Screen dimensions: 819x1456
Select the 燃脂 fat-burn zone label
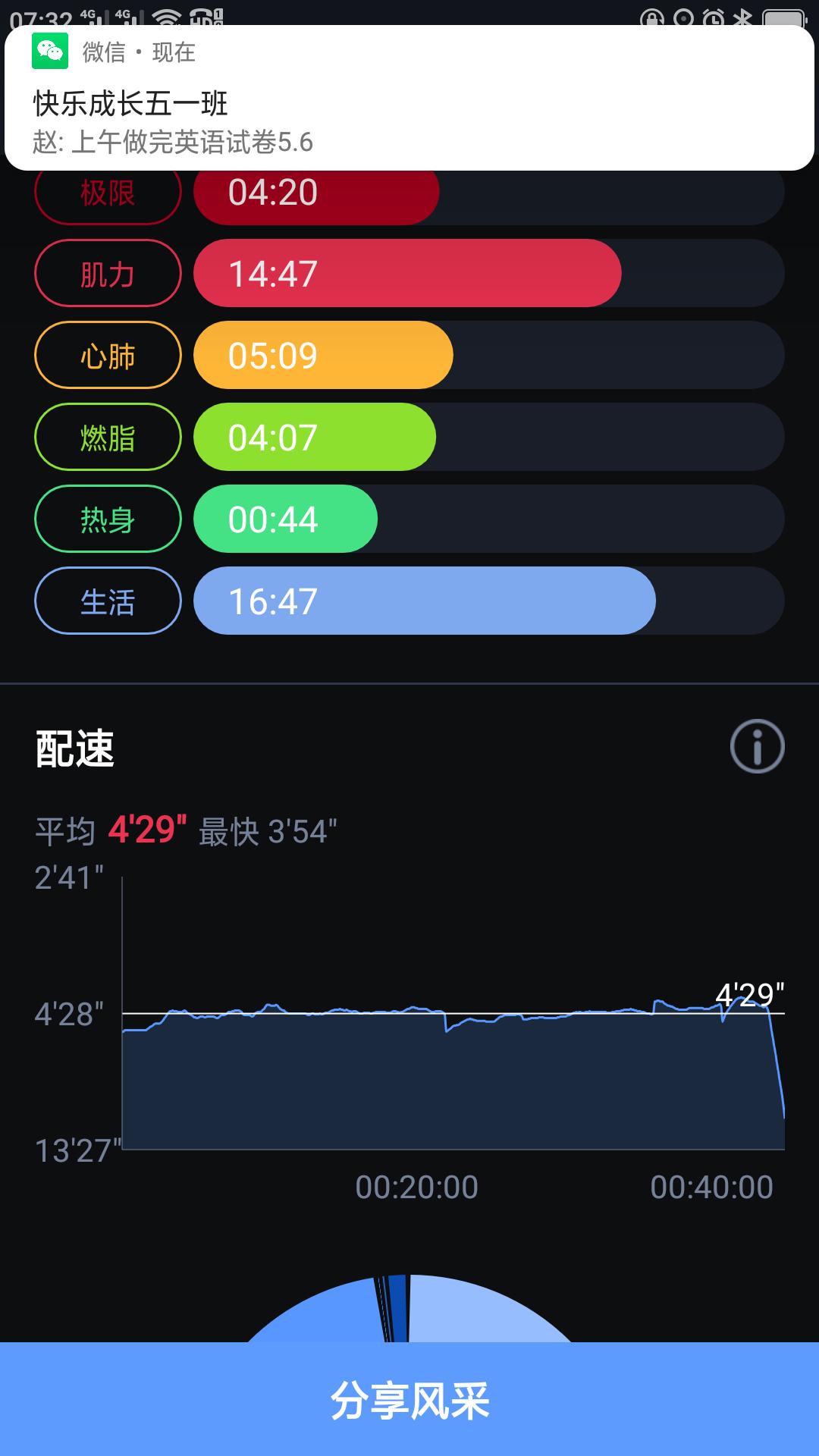pos(106,438)
